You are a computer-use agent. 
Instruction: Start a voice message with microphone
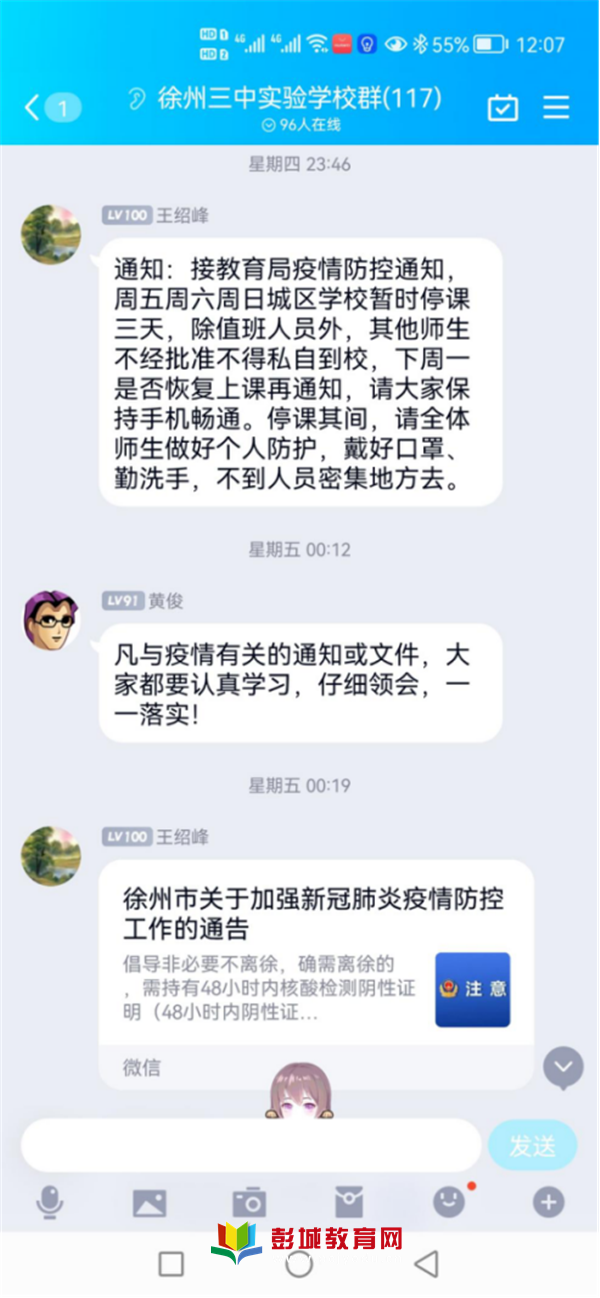point(49,1202)
